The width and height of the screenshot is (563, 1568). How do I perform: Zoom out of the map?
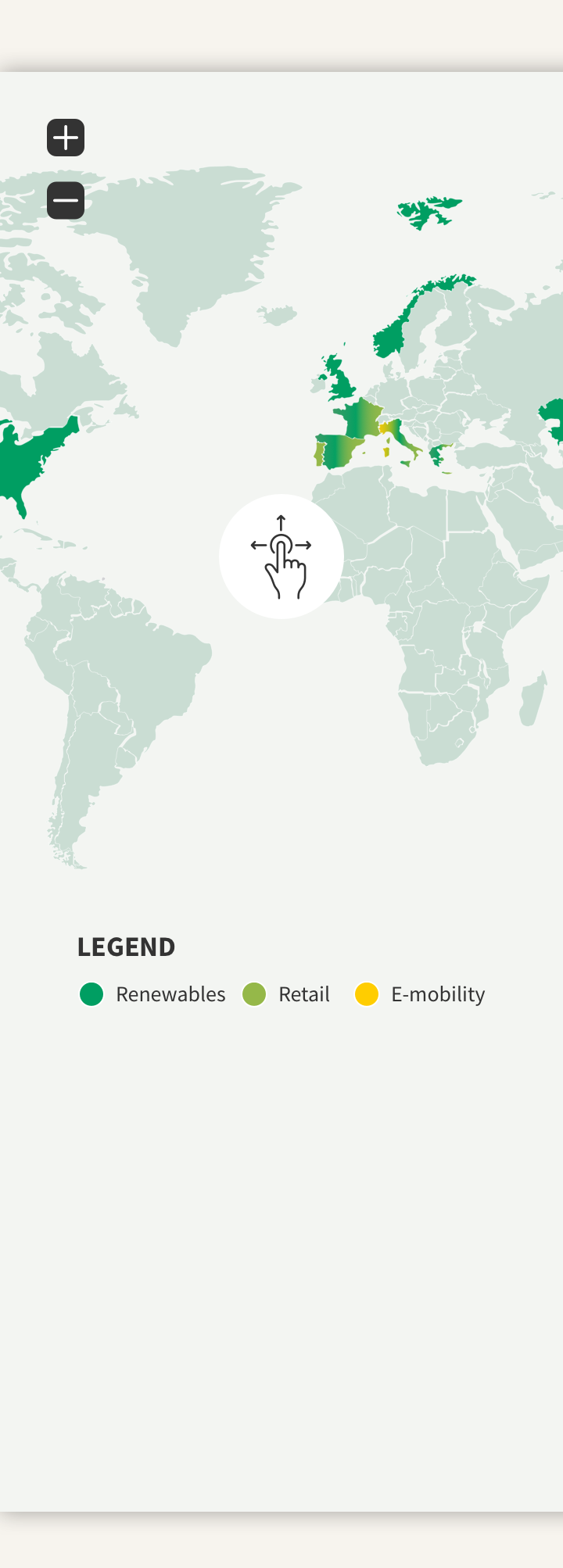coord(66,201)
